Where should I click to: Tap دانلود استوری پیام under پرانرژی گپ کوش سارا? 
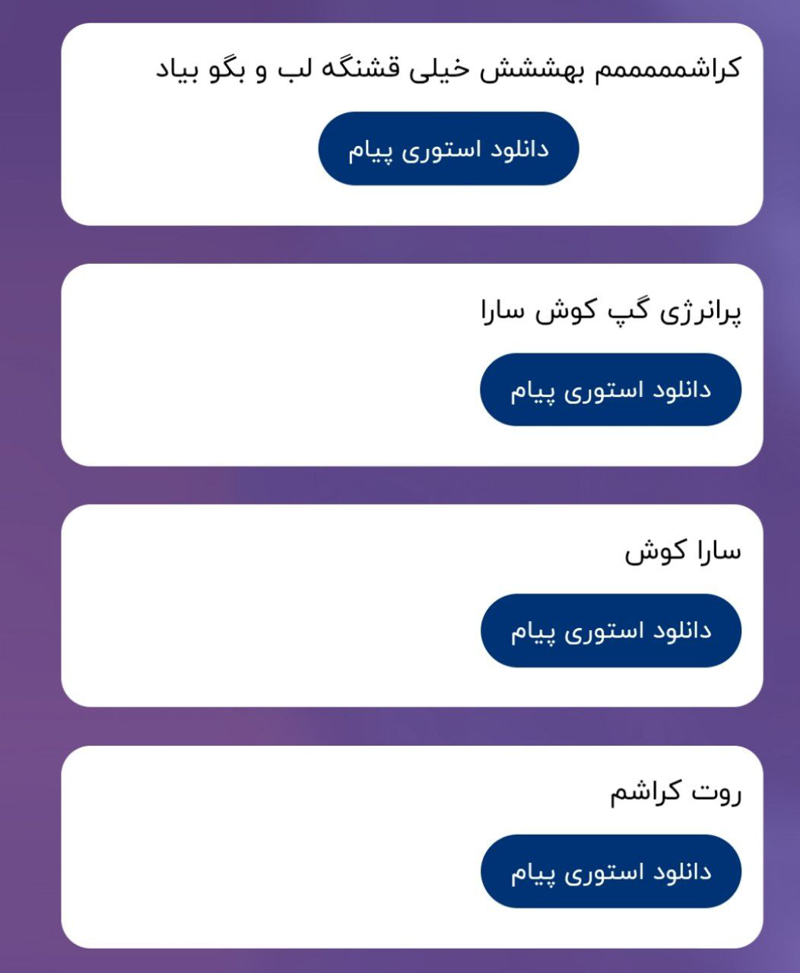(610, 390)
